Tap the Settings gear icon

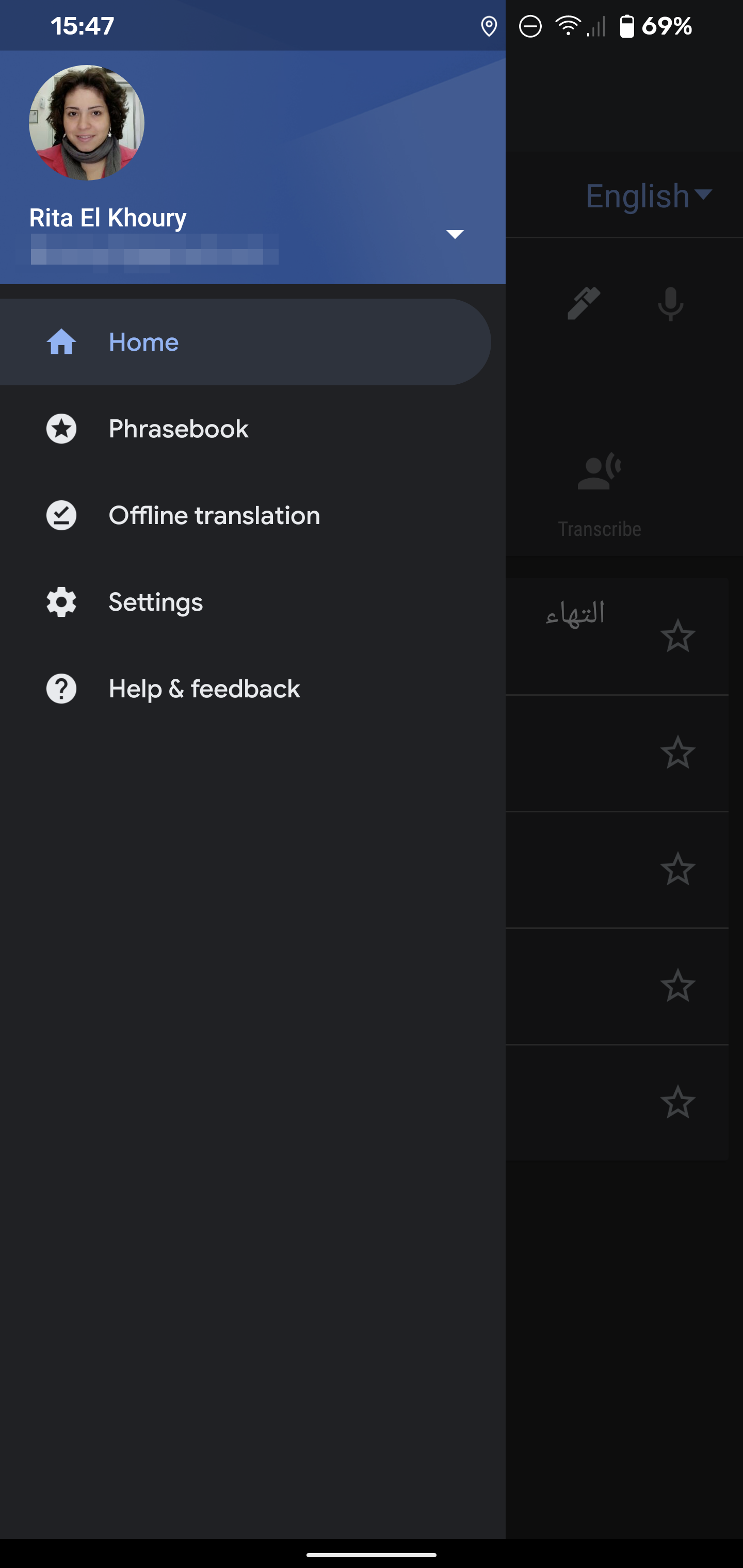[61, 602]
